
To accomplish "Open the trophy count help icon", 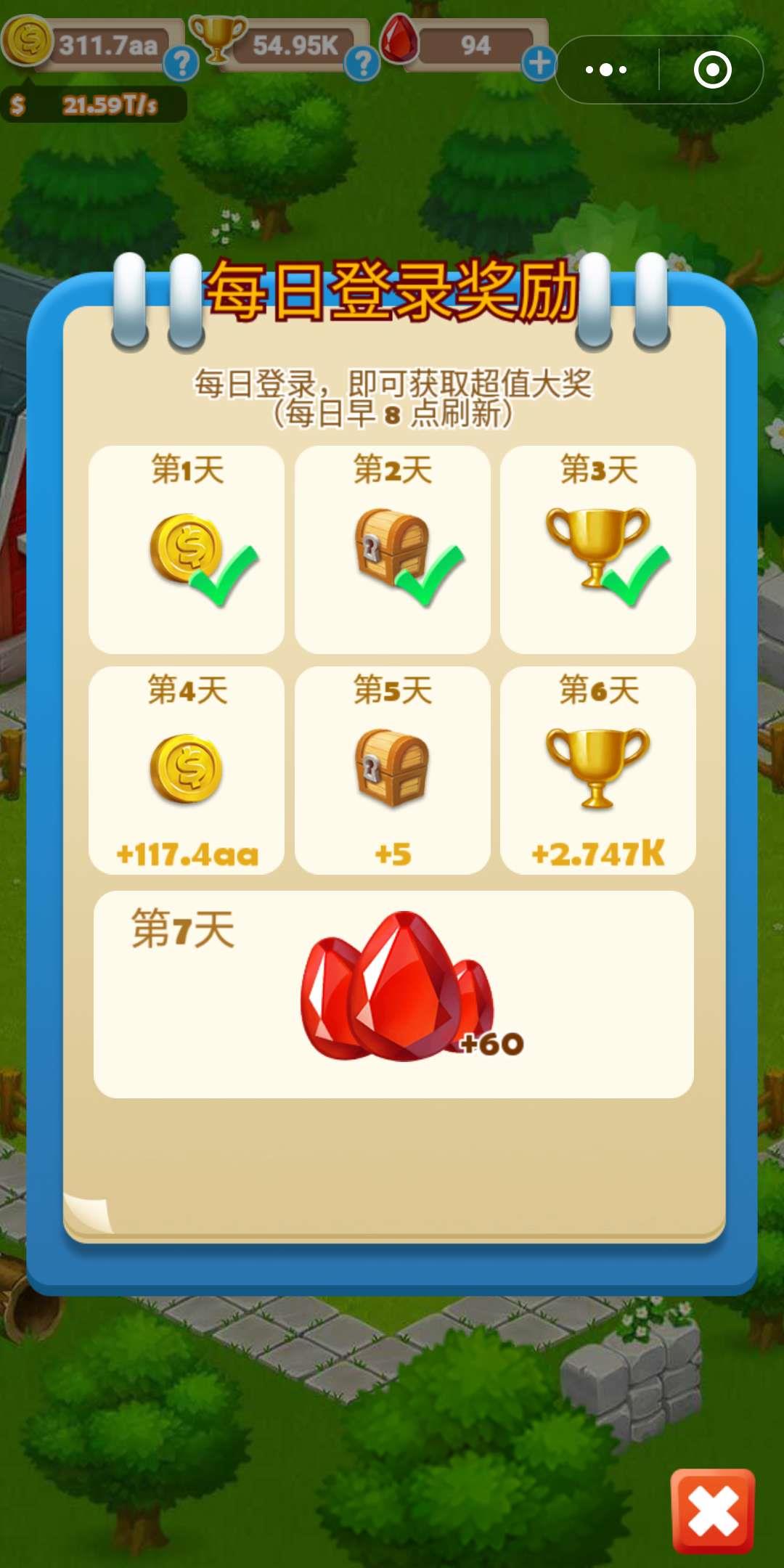I will (362, 64).
